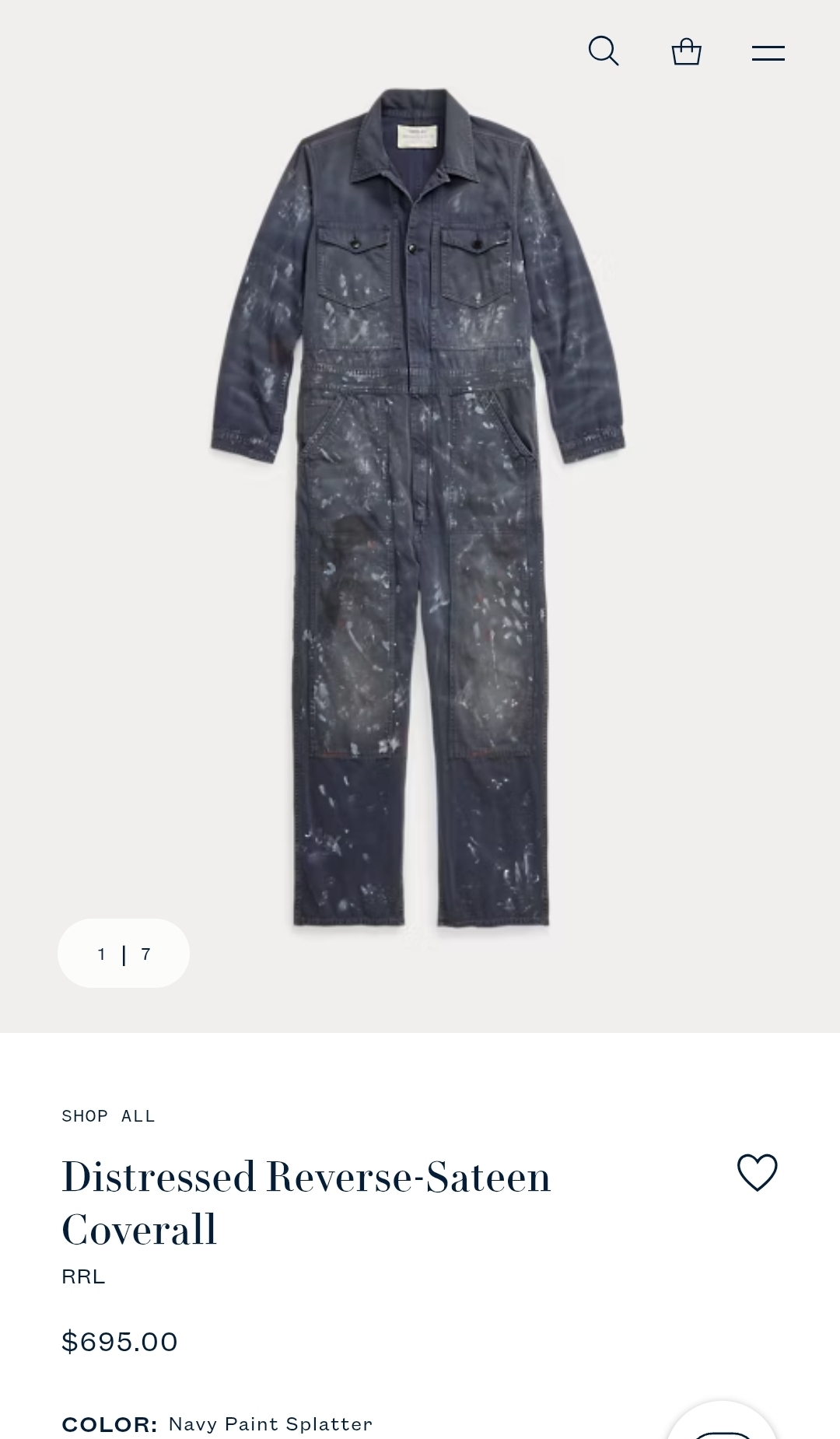Open the shopping bag
Viewport: 840px width, 1439px height.
pyautogui.click(x=686, y=52)
